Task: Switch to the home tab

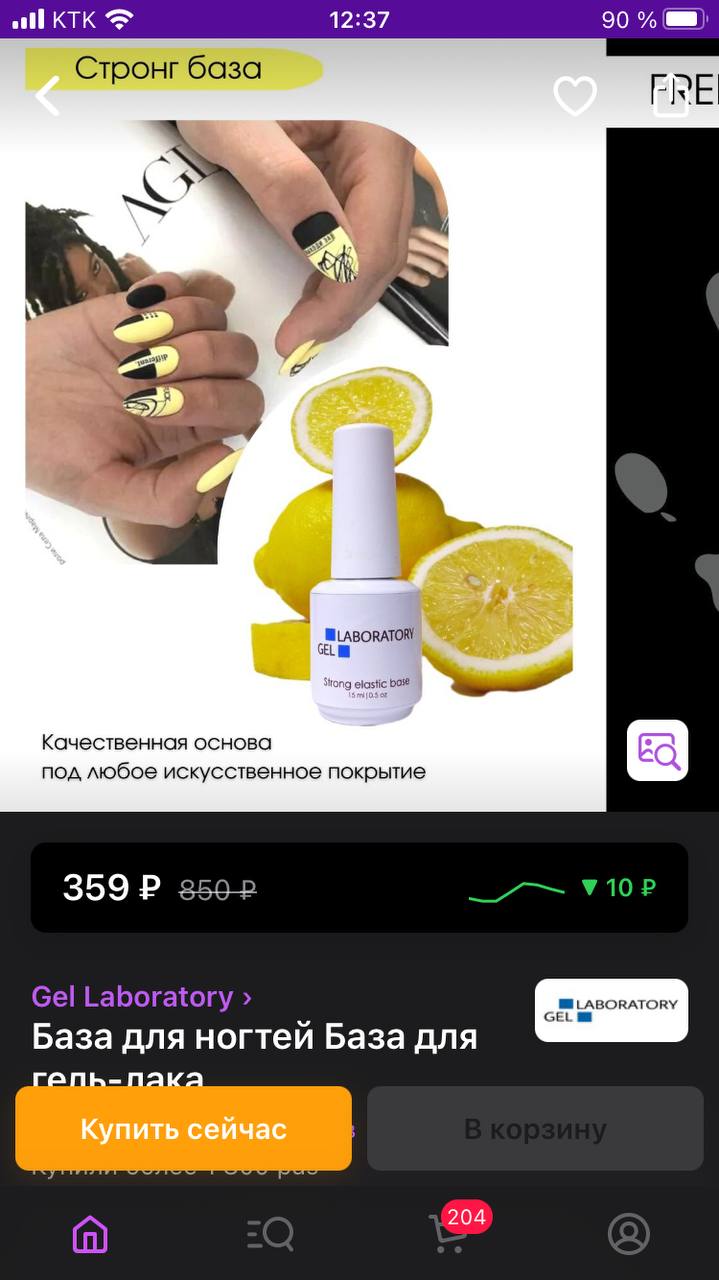Action: [x=90, y=1235]
